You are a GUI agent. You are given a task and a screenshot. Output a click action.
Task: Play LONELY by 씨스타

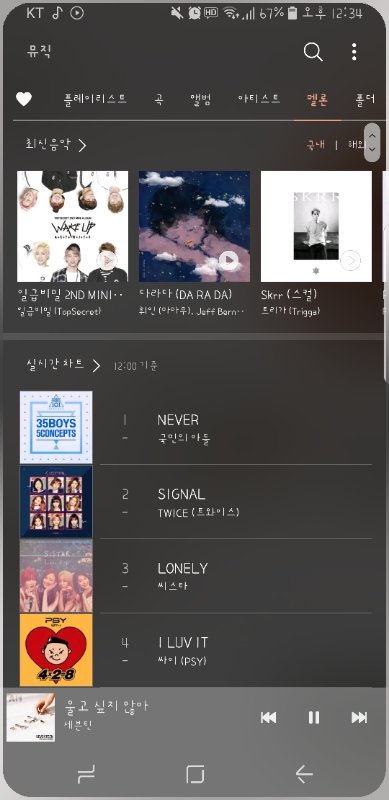click(196, 576)
